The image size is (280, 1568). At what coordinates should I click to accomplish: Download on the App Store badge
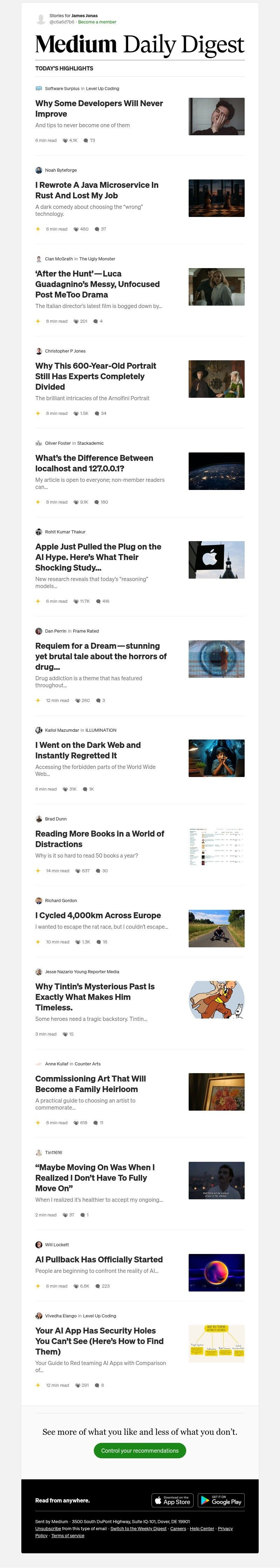tap(173, 1500)
